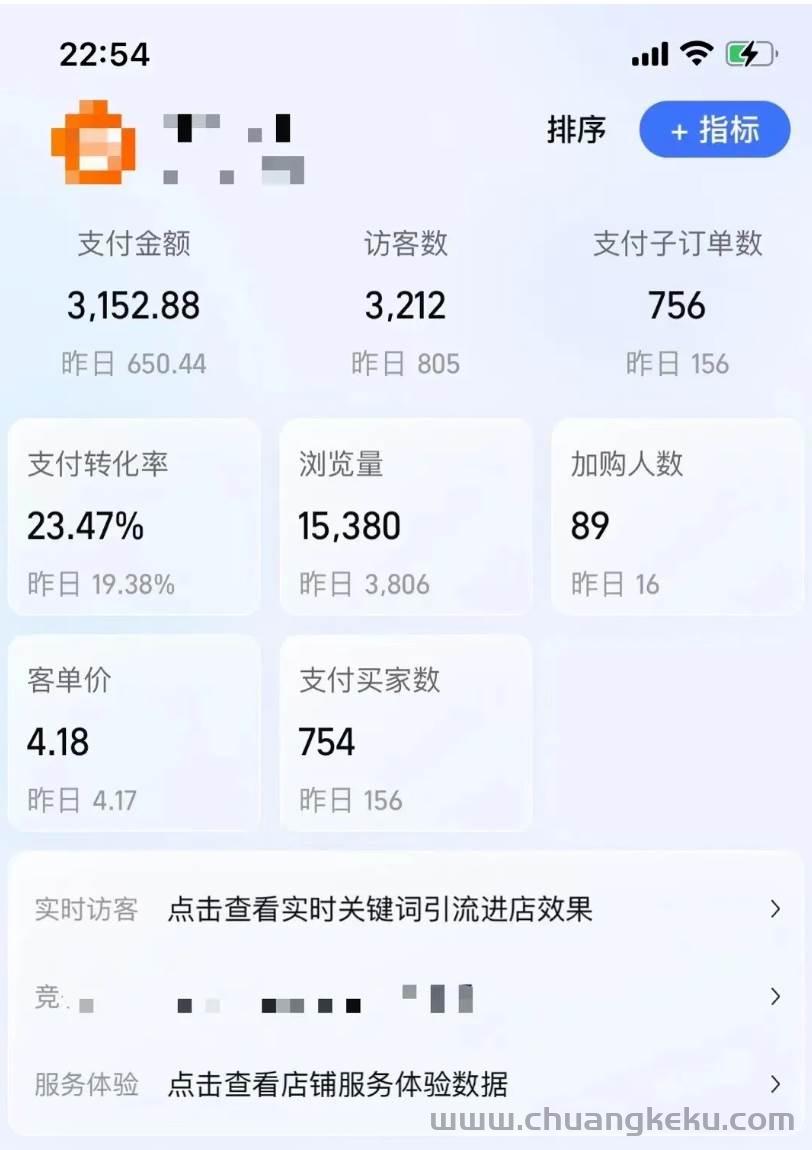812x1150 pixels.
Task: Add a new metric with + 指标
Action: (714, 130)
